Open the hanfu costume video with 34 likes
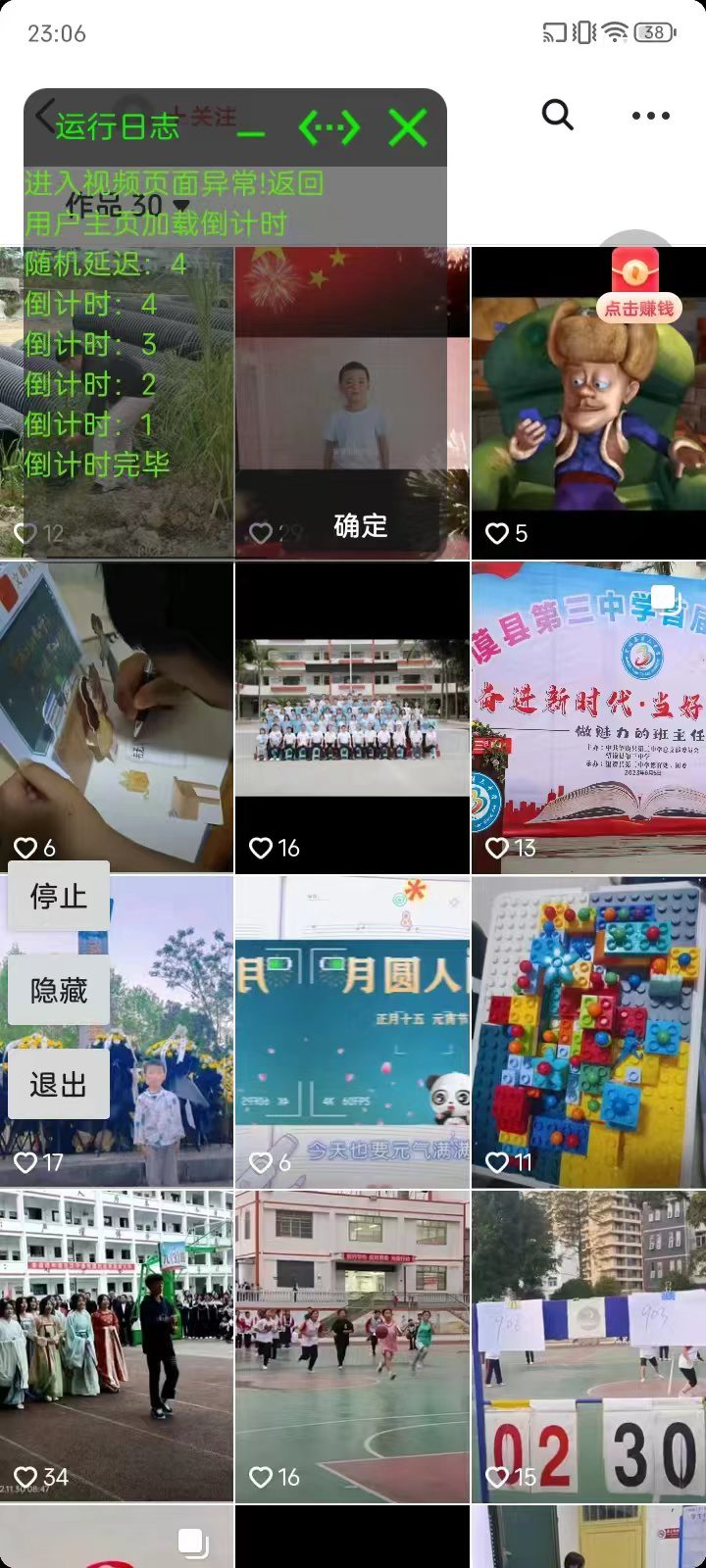Image resolution: width=706 pixels, height=1568 pixels. click(117, 1345)
